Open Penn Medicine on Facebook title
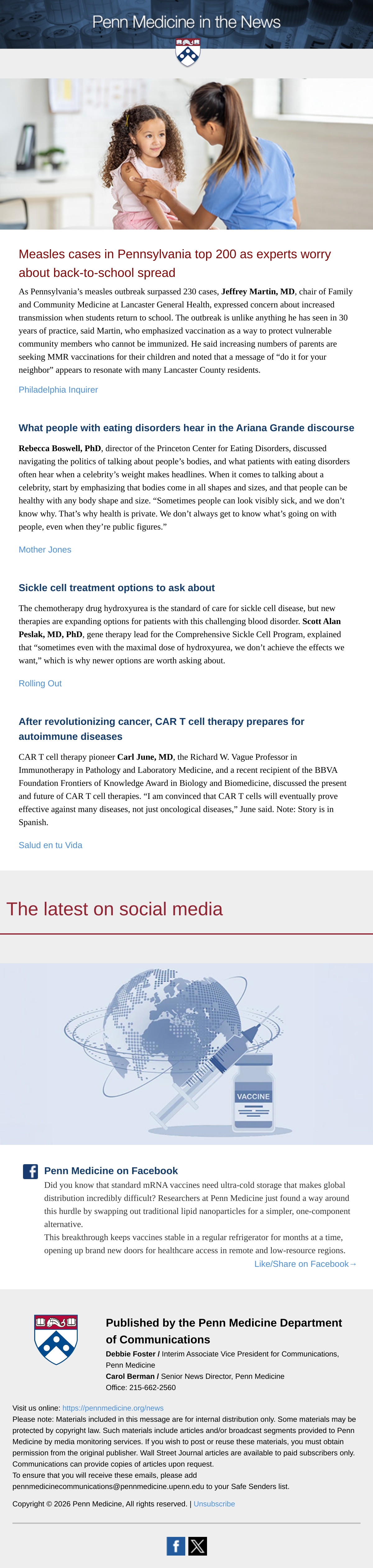373x1568 pixels. click(111, 1170)
